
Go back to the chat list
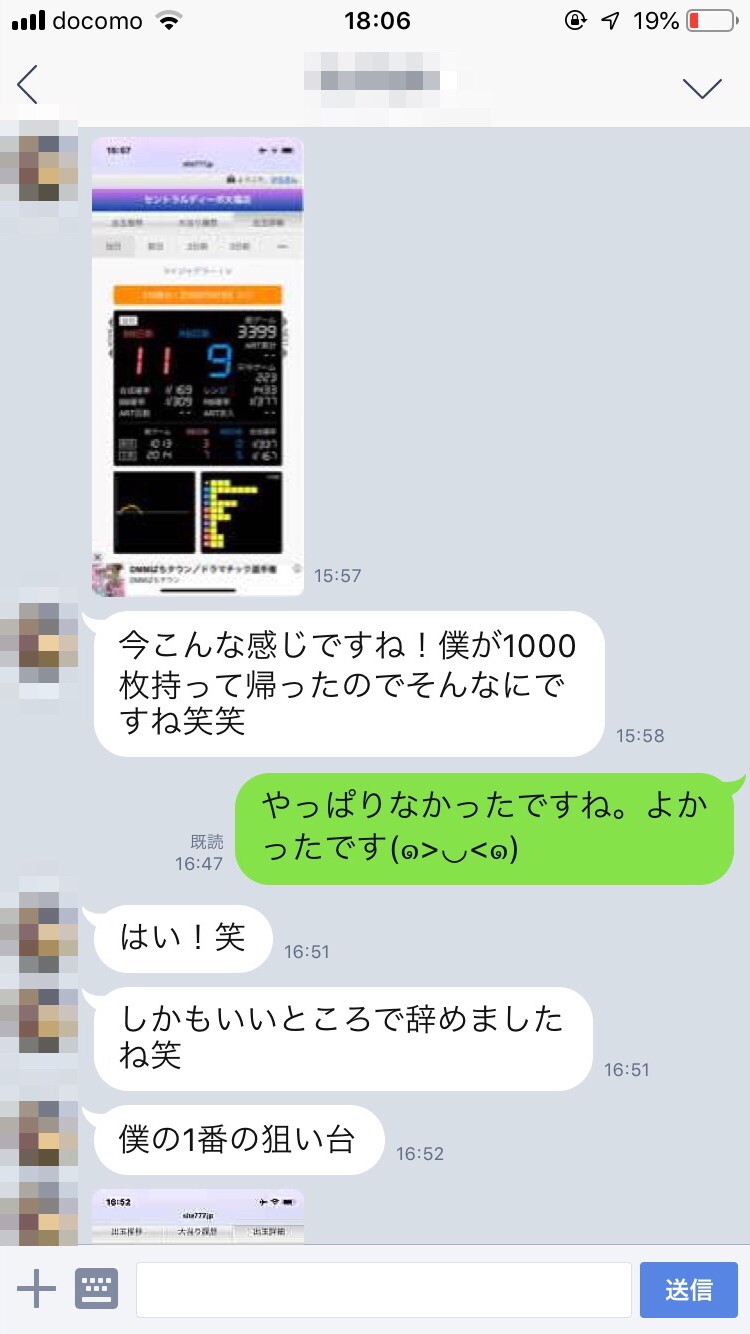[x=28, y=85]
